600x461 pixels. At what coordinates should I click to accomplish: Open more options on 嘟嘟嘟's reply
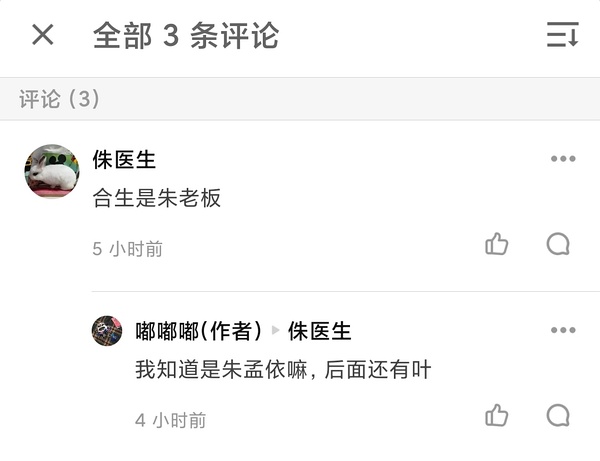pyautogui.click(x=563, y=331)
